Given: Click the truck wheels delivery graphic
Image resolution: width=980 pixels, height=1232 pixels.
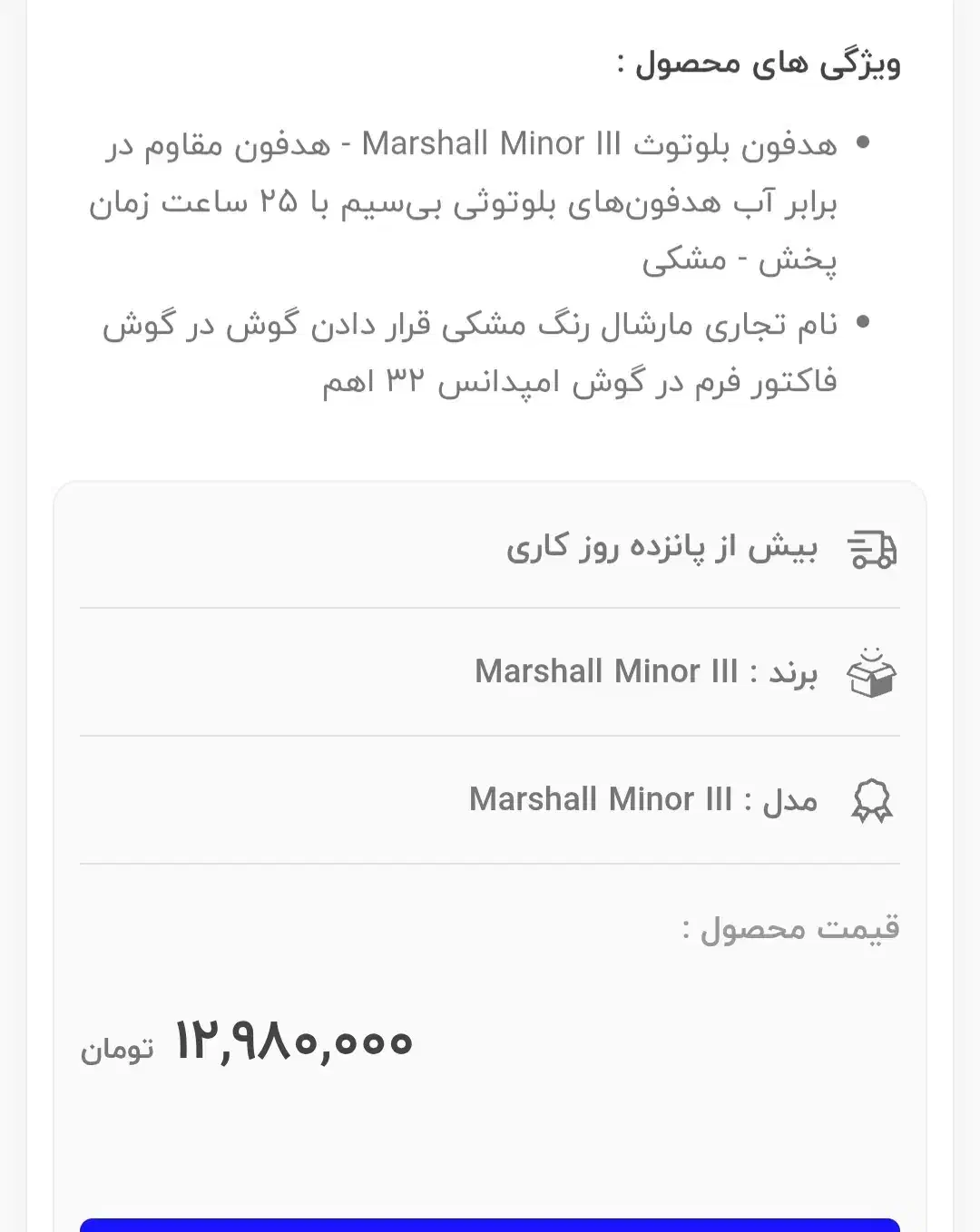Looking at the screenshot, I should (871, 560).
